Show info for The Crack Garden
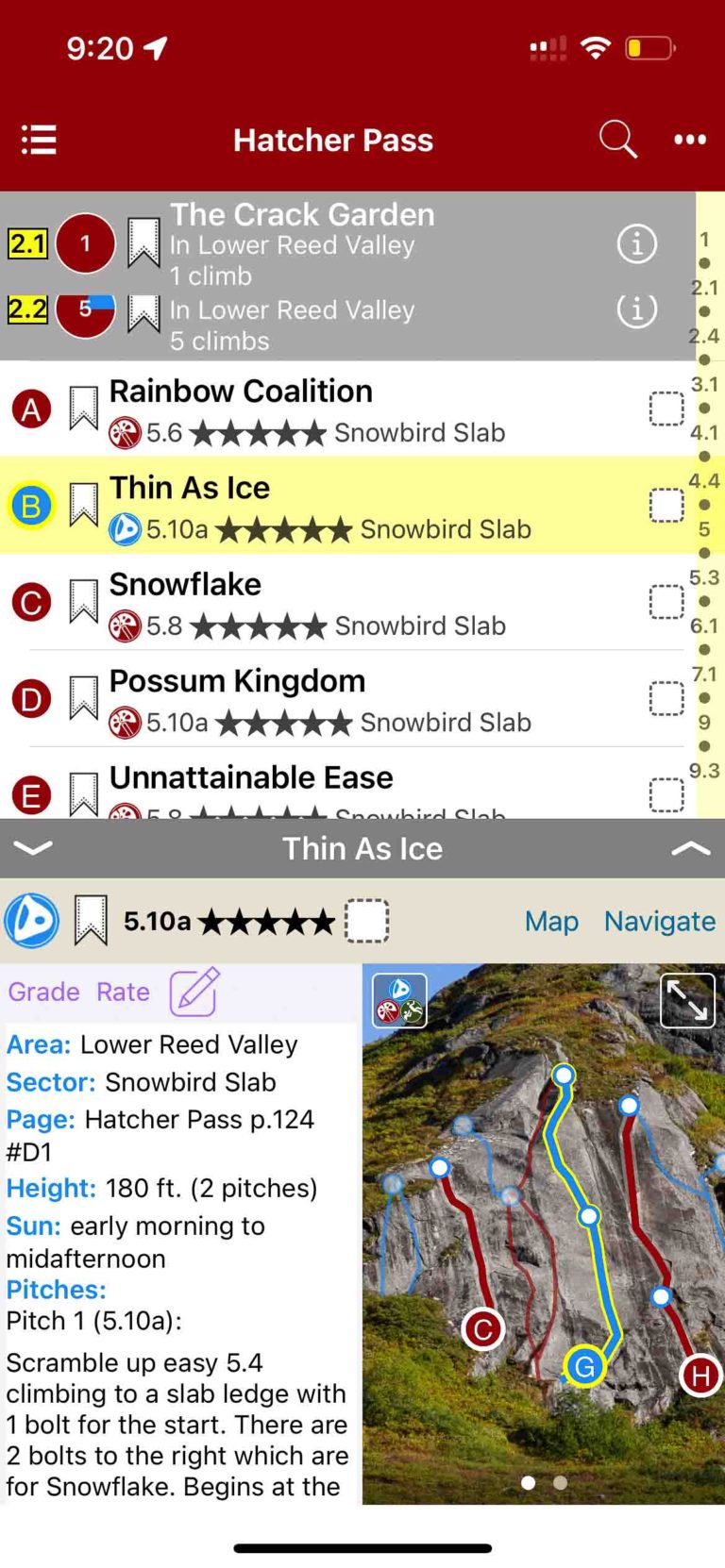The image size is (725, 1568). [636, 244]
